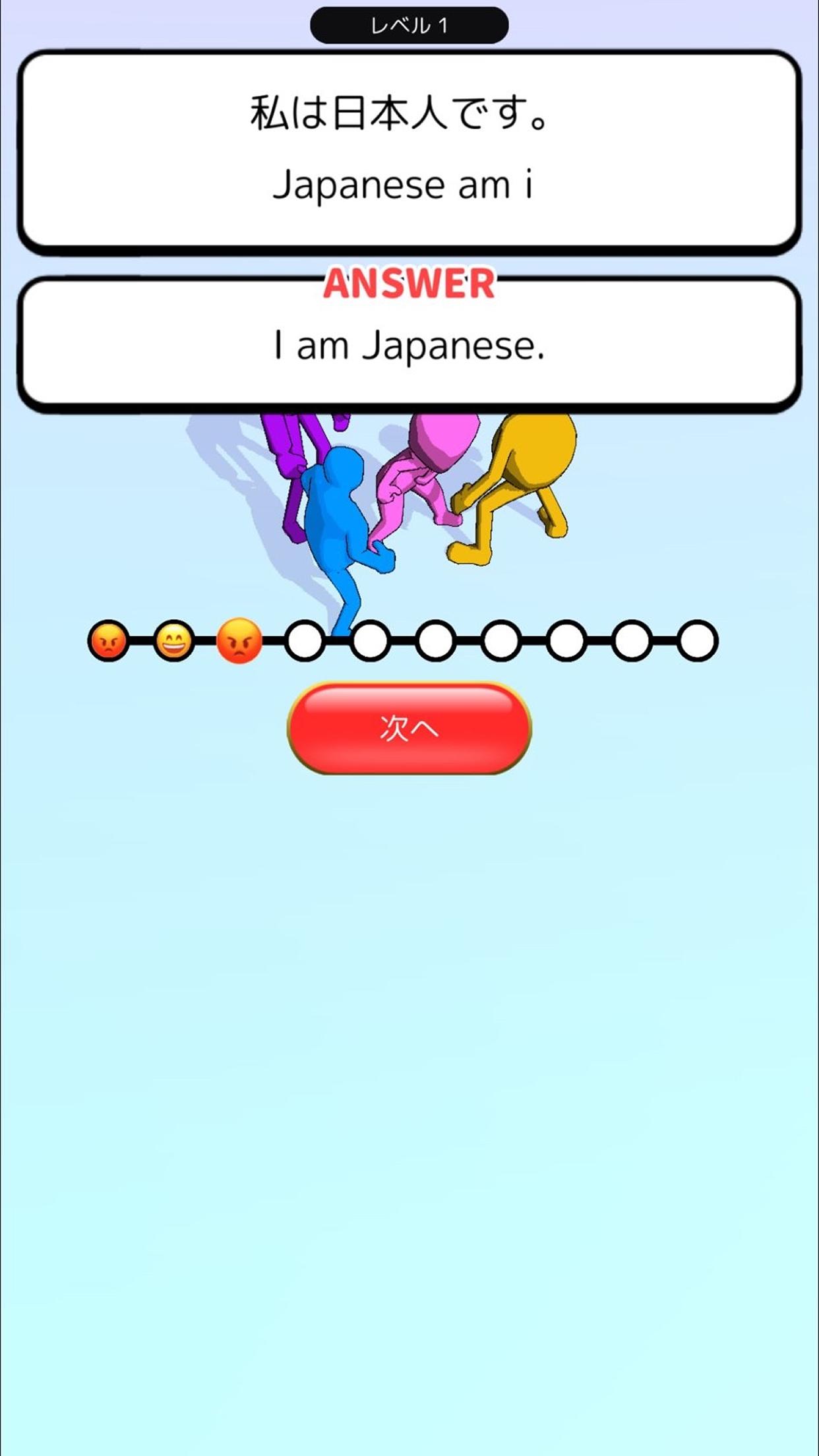Tap the red 次へ button
This screenshot has height=1456, width=819.
click(x=409, y=728)
